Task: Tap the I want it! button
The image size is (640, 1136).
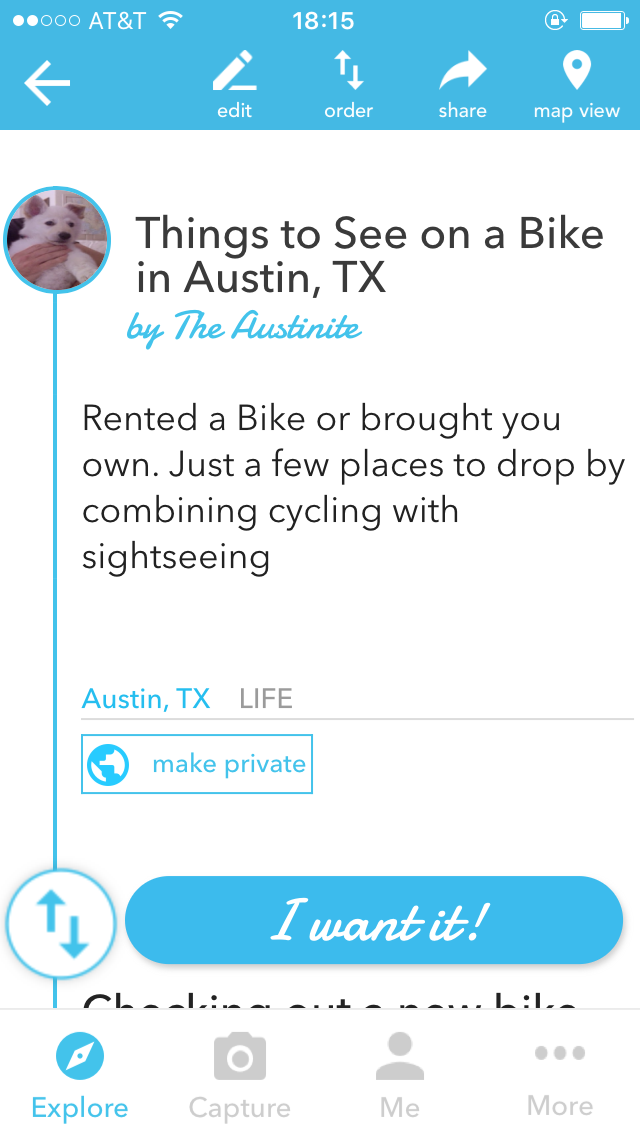Action: pyautogui.click(x=374, y=920)
